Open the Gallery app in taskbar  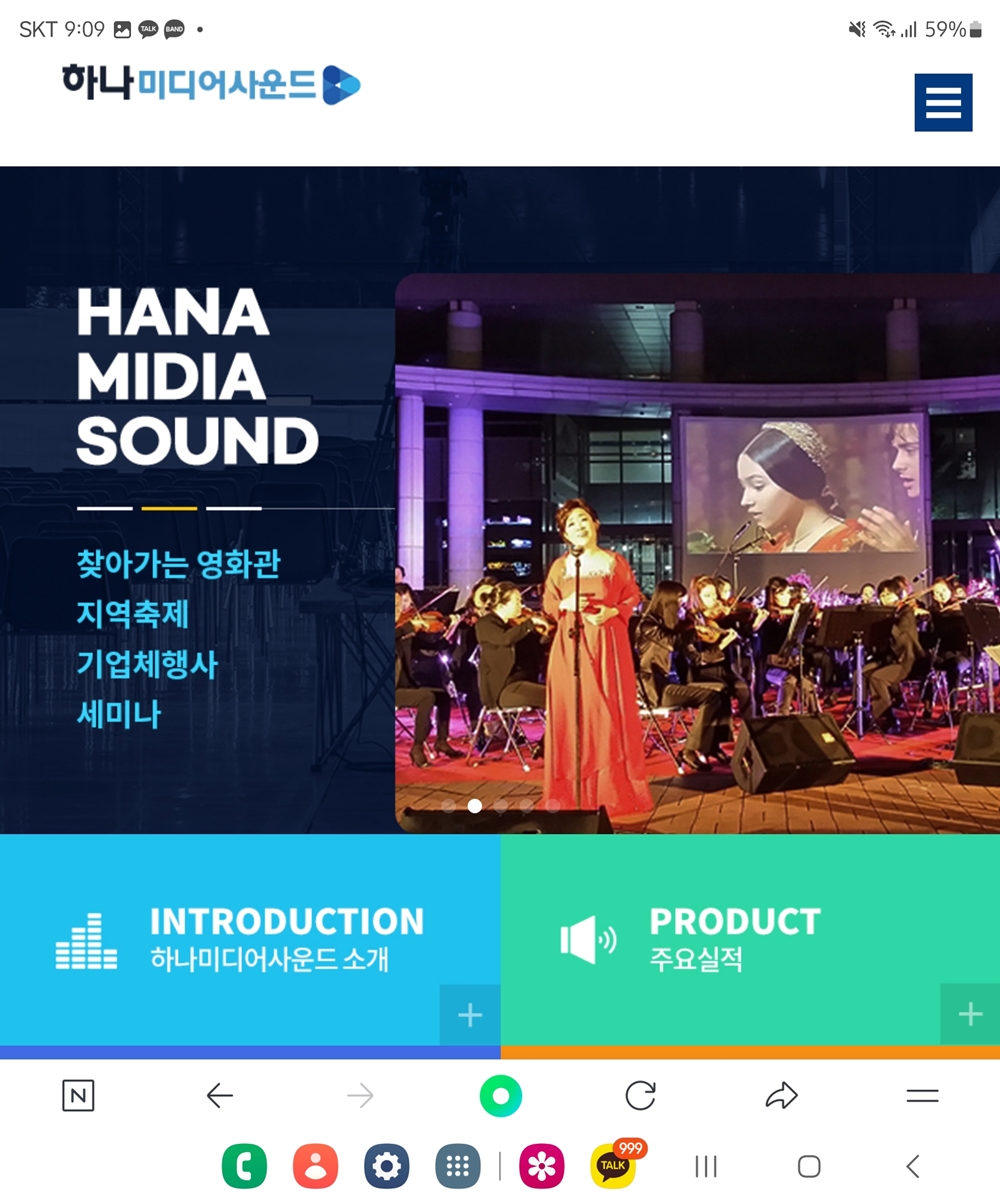[542, 1166]
